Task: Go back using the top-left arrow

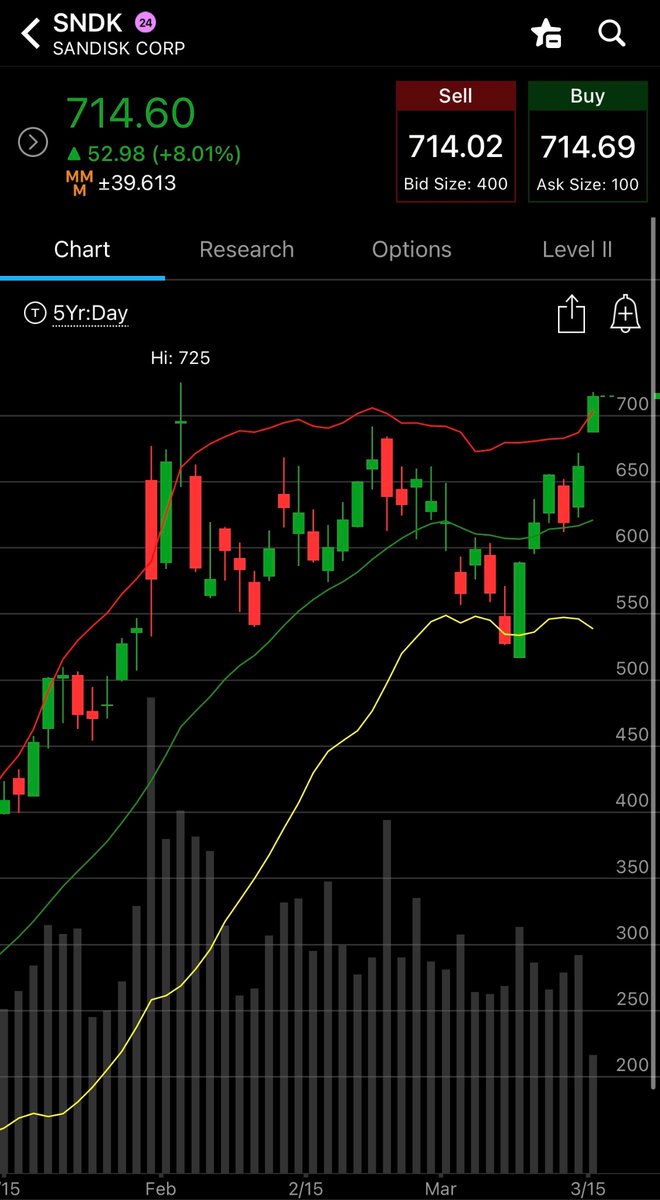Action: (31, 33)
